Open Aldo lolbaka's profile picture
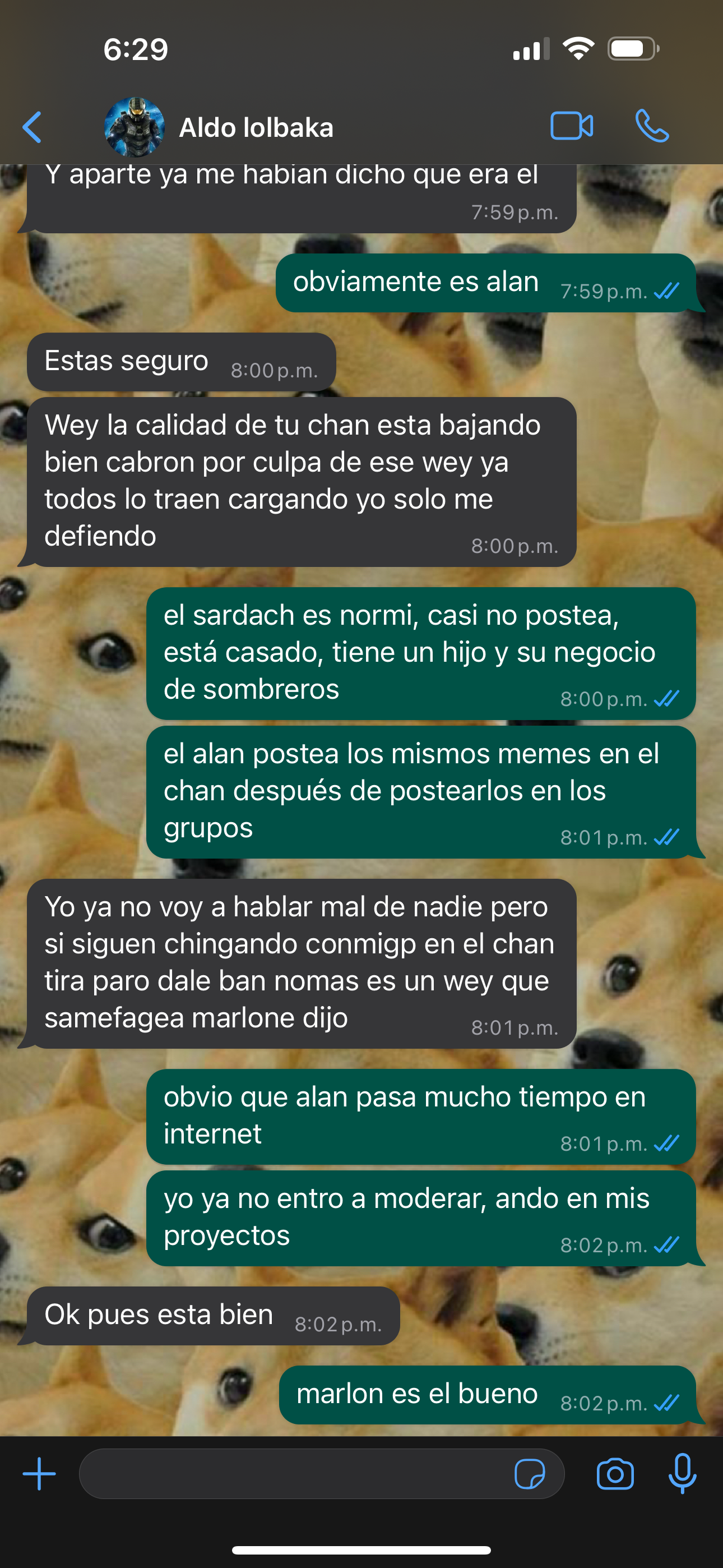The height and width of the screenshot is (1568, 723). 134,127
